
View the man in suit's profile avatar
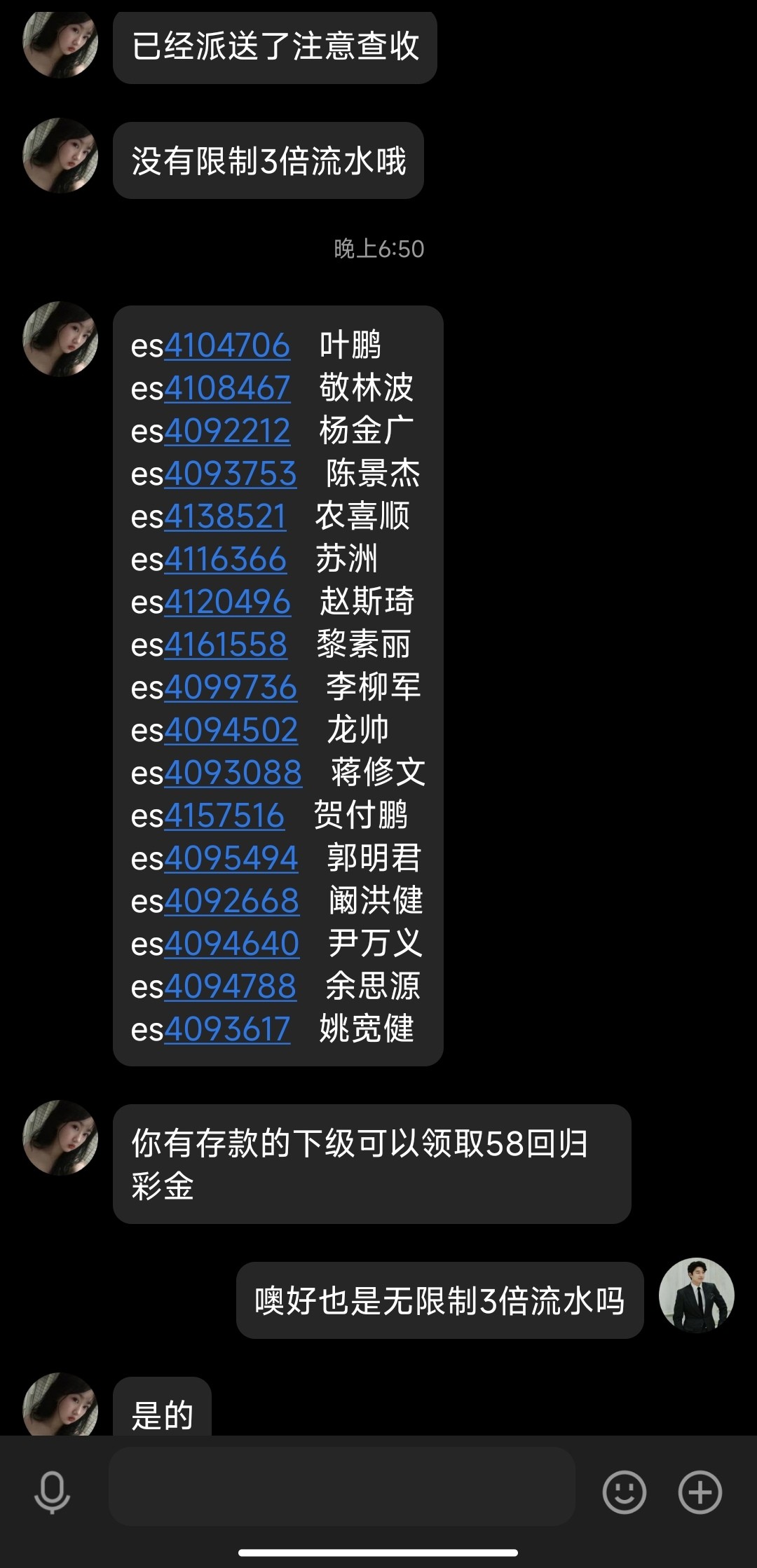pyautogui.click(x=696, y=1295)
